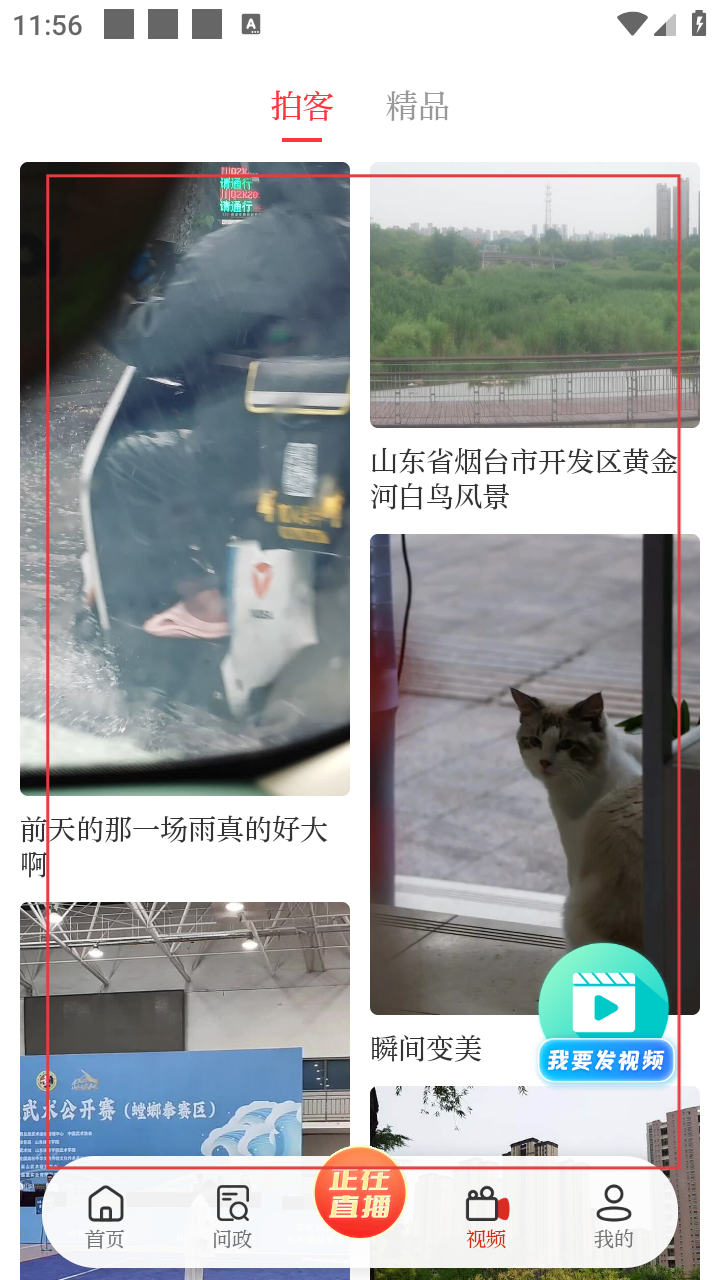Switch to the 拍客 tab

[302, 106]
